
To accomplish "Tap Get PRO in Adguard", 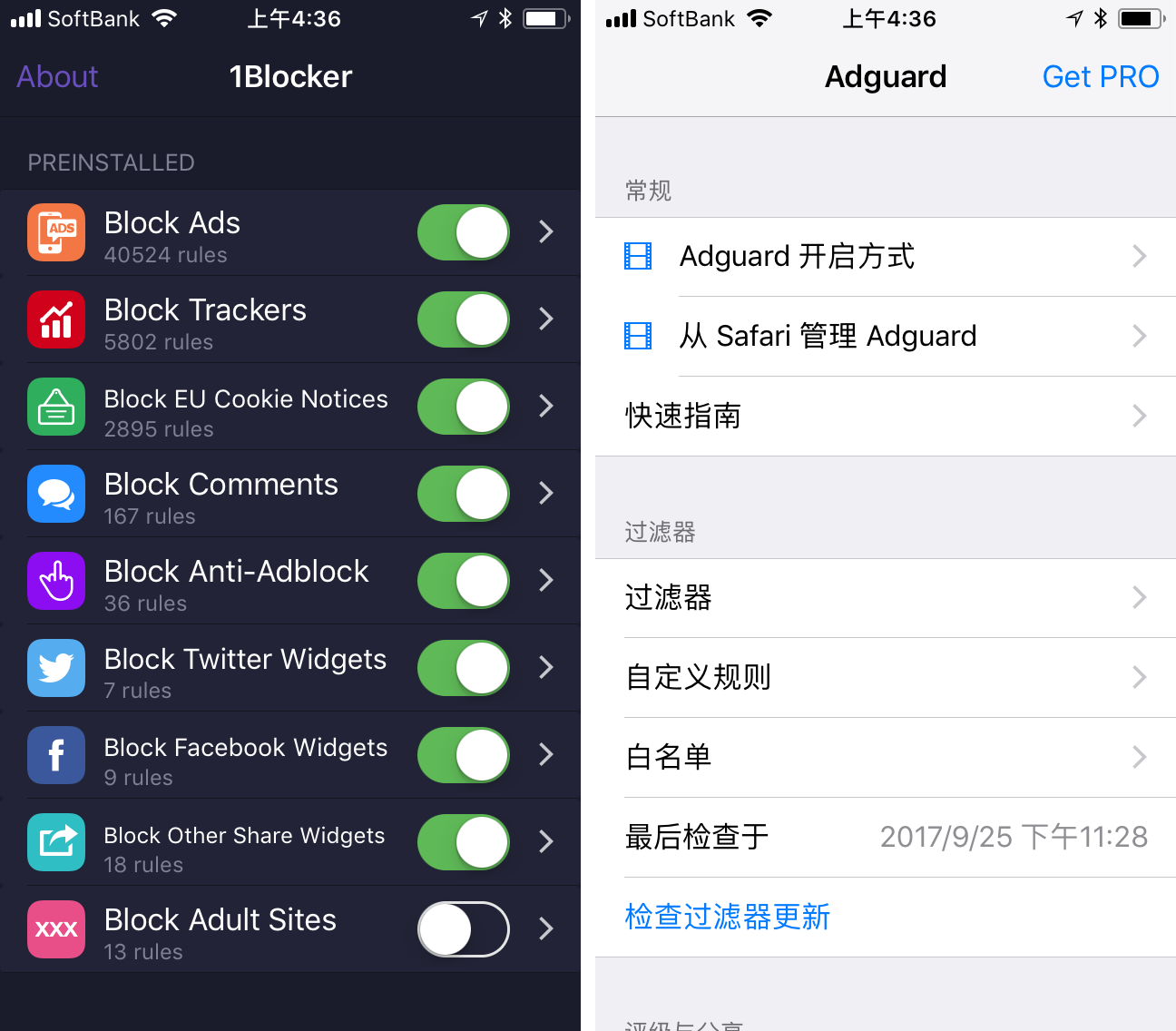I will tap(1100, 77).
